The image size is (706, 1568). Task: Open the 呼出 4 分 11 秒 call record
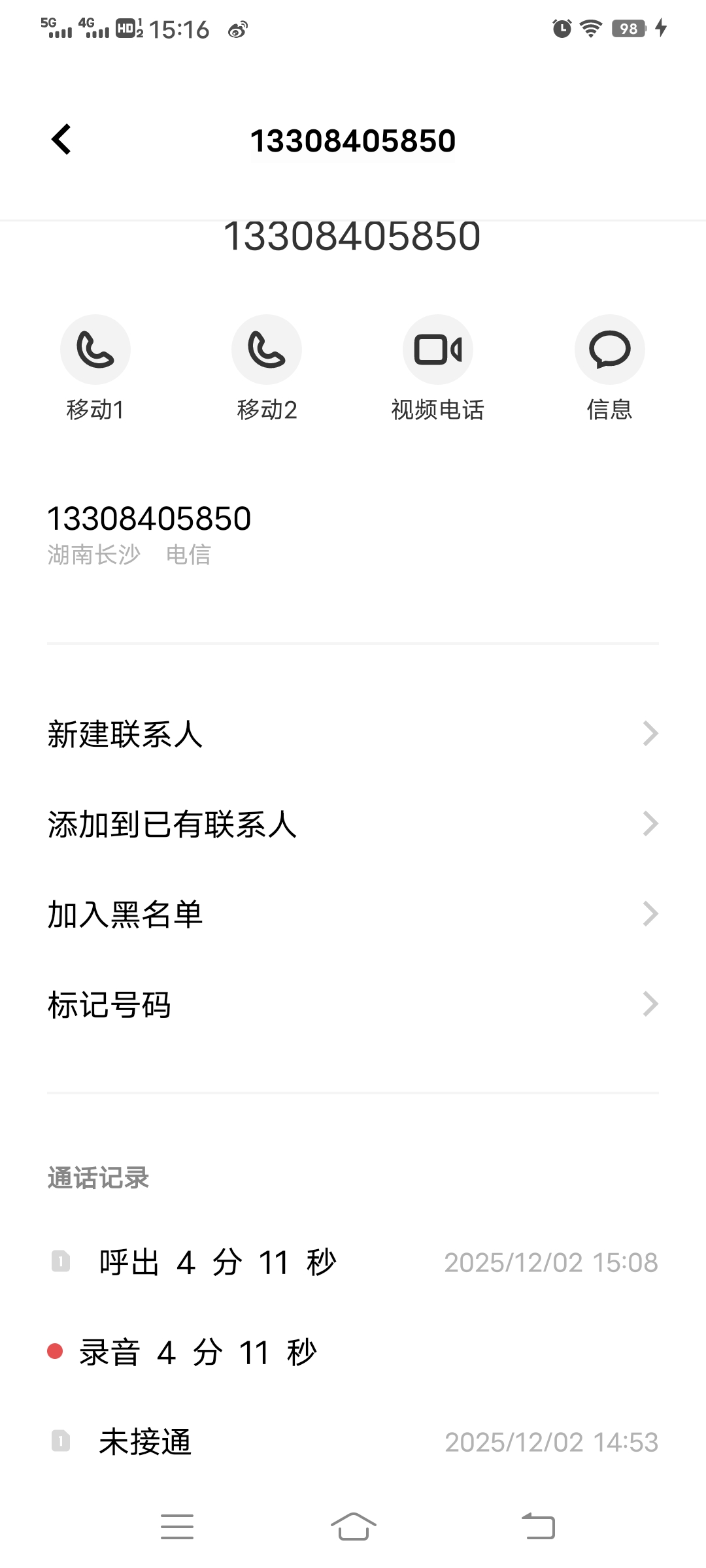tap(353, 1262)
